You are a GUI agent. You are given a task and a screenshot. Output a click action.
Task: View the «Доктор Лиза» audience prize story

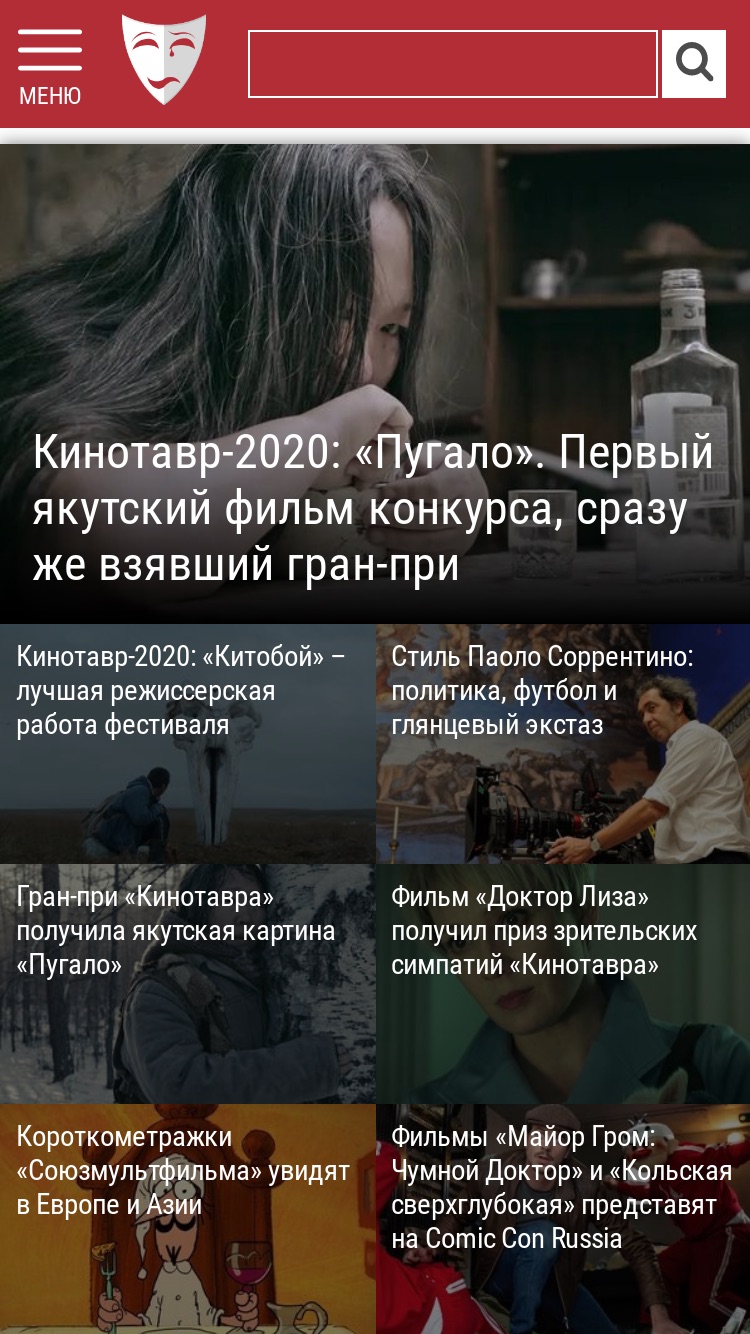[563, 984]
